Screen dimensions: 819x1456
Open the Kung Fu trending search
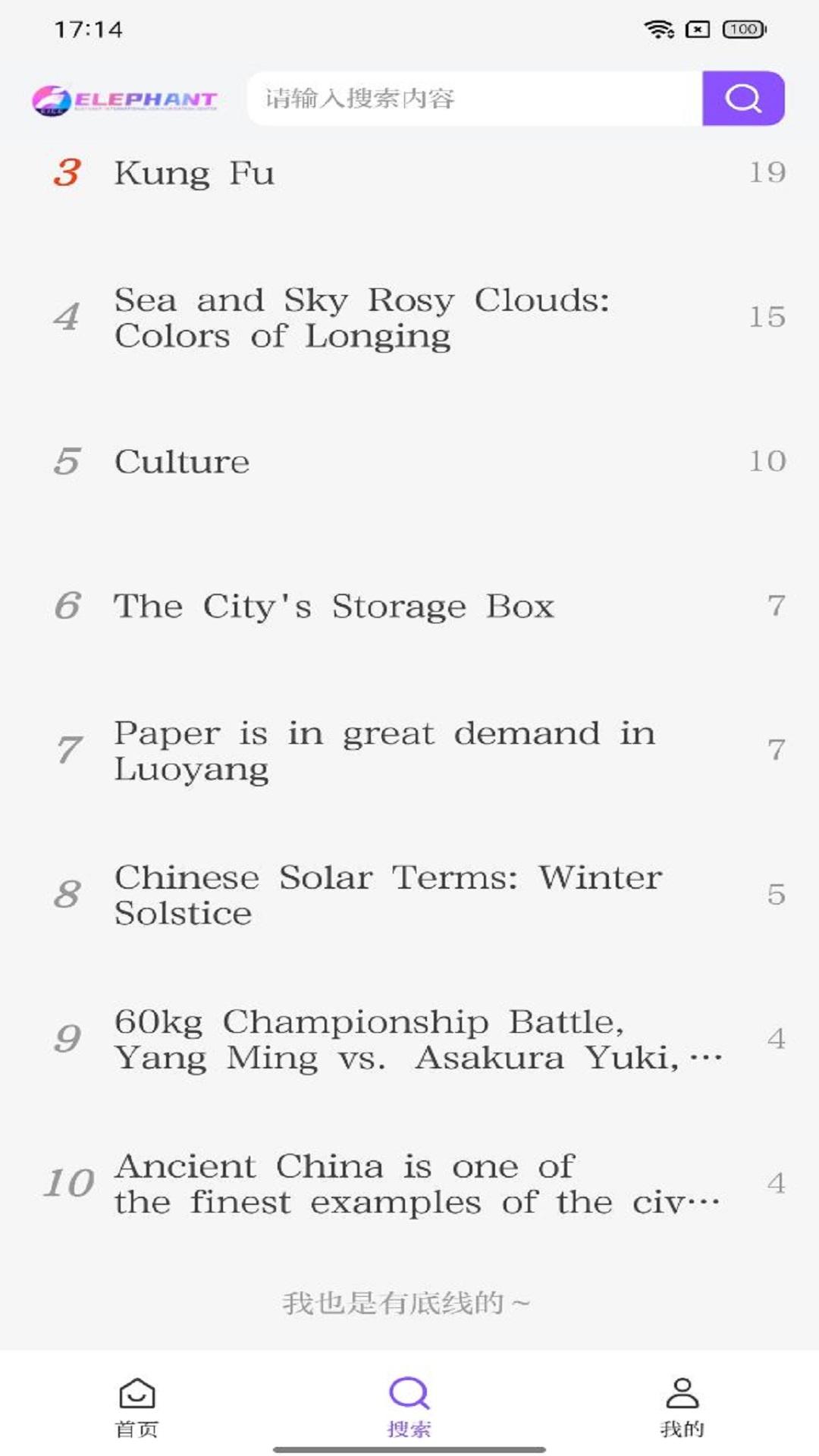click(194, 173)
